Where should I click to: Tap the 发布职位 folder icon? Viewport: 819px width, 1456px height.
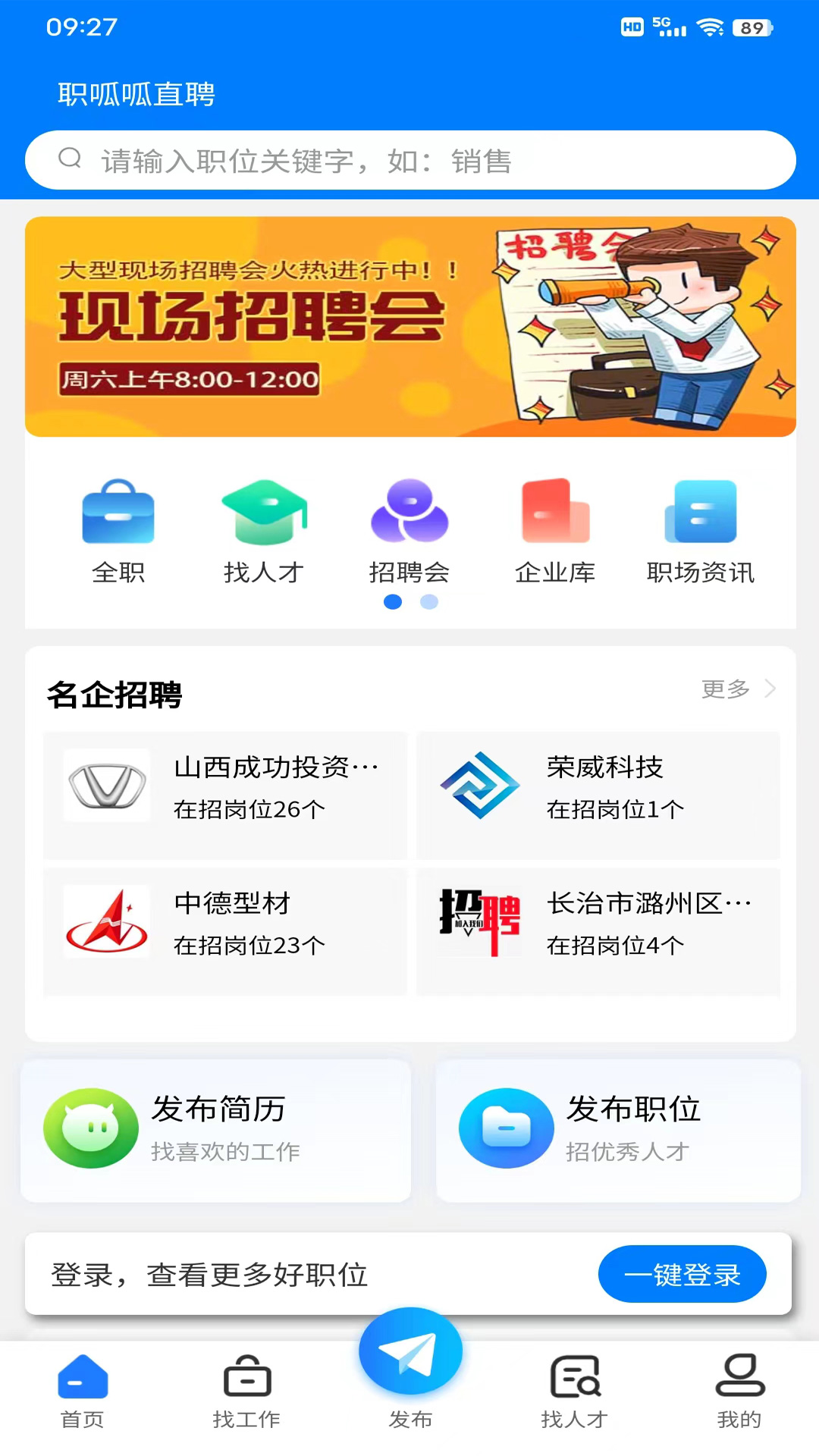click(x=506, y=1128)
